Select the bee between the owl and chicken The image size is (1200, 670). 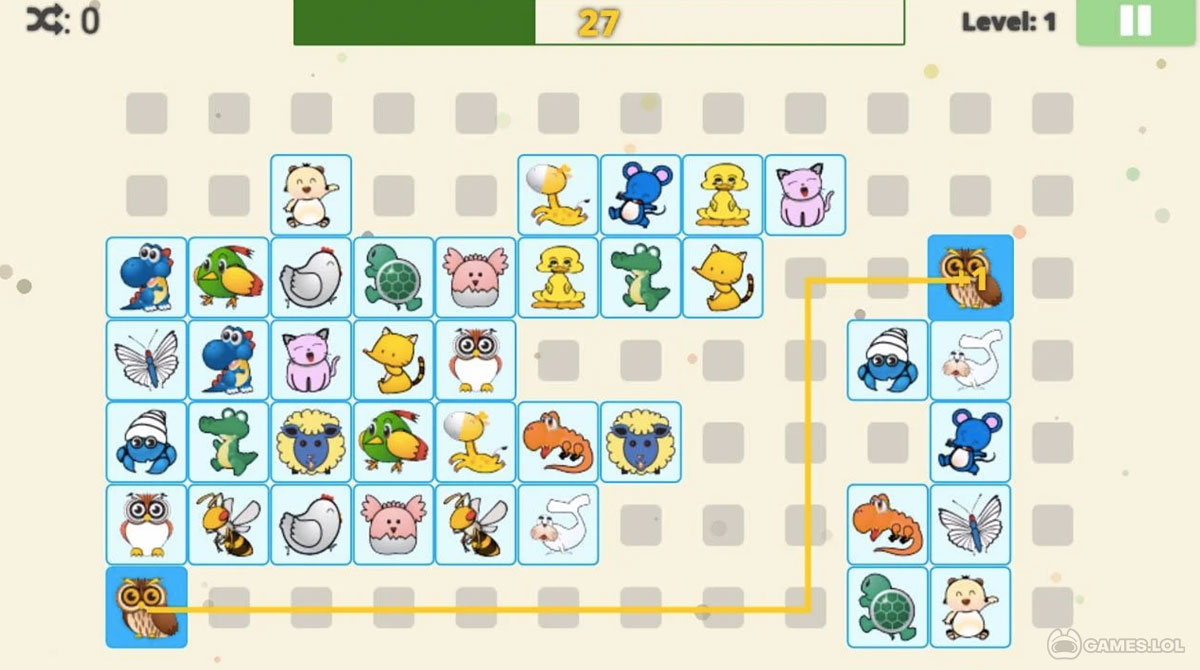(229, 524)
